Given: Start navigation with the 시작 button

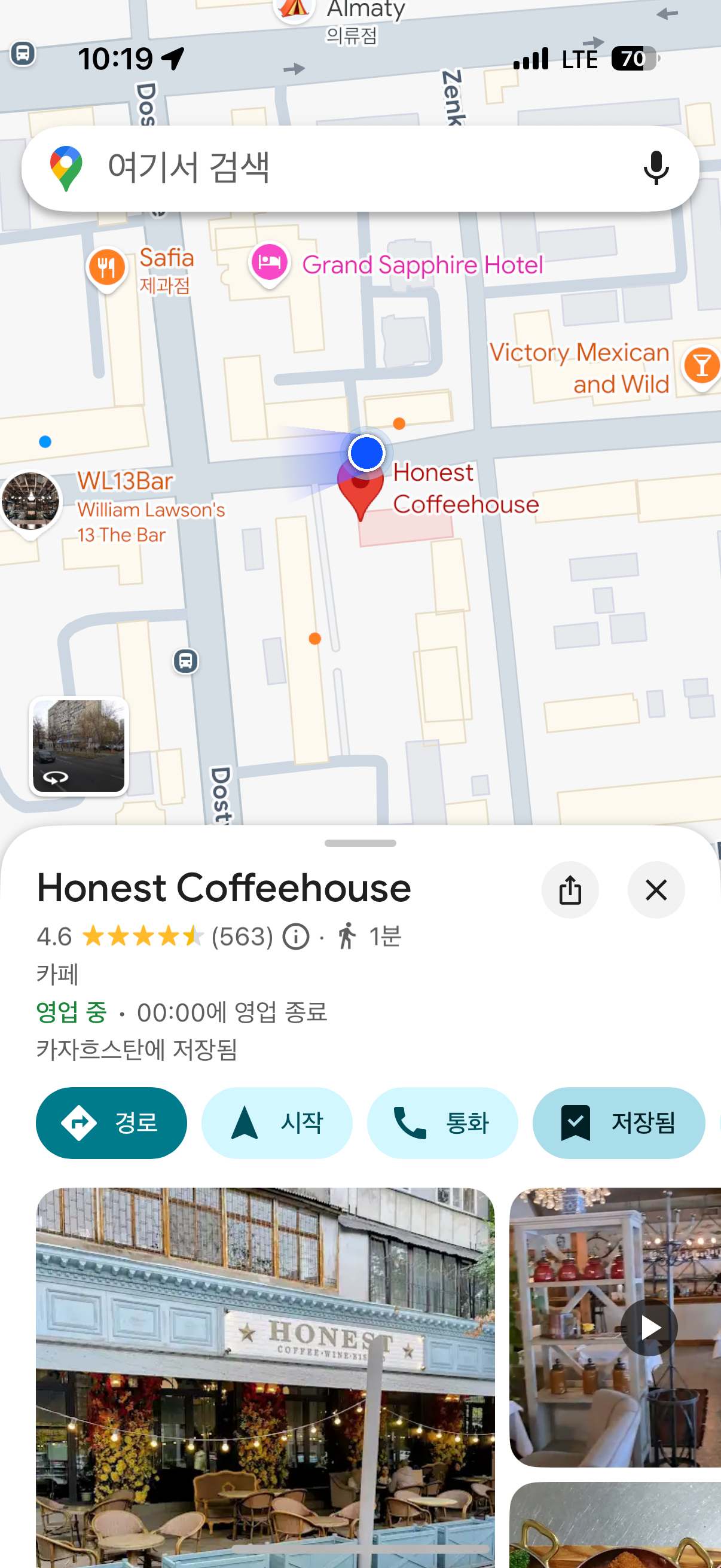Looking at the screenshot, I should pyautogui.click(x=276, y=1122).
